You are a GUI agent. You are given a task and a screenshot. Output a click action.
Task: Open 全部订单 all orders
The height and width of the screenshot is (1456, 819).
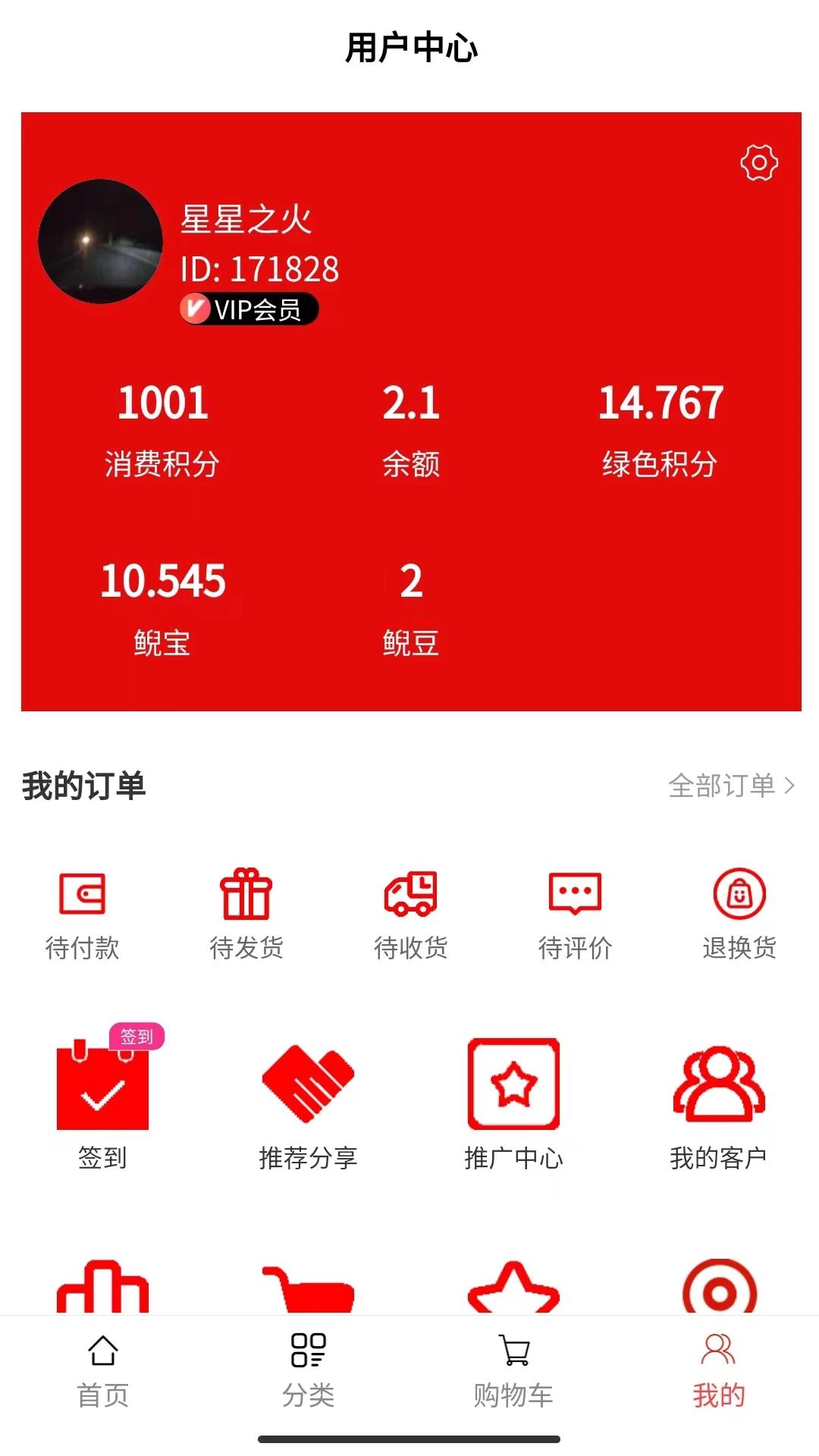pyautogui.click(x=731, y=786)
